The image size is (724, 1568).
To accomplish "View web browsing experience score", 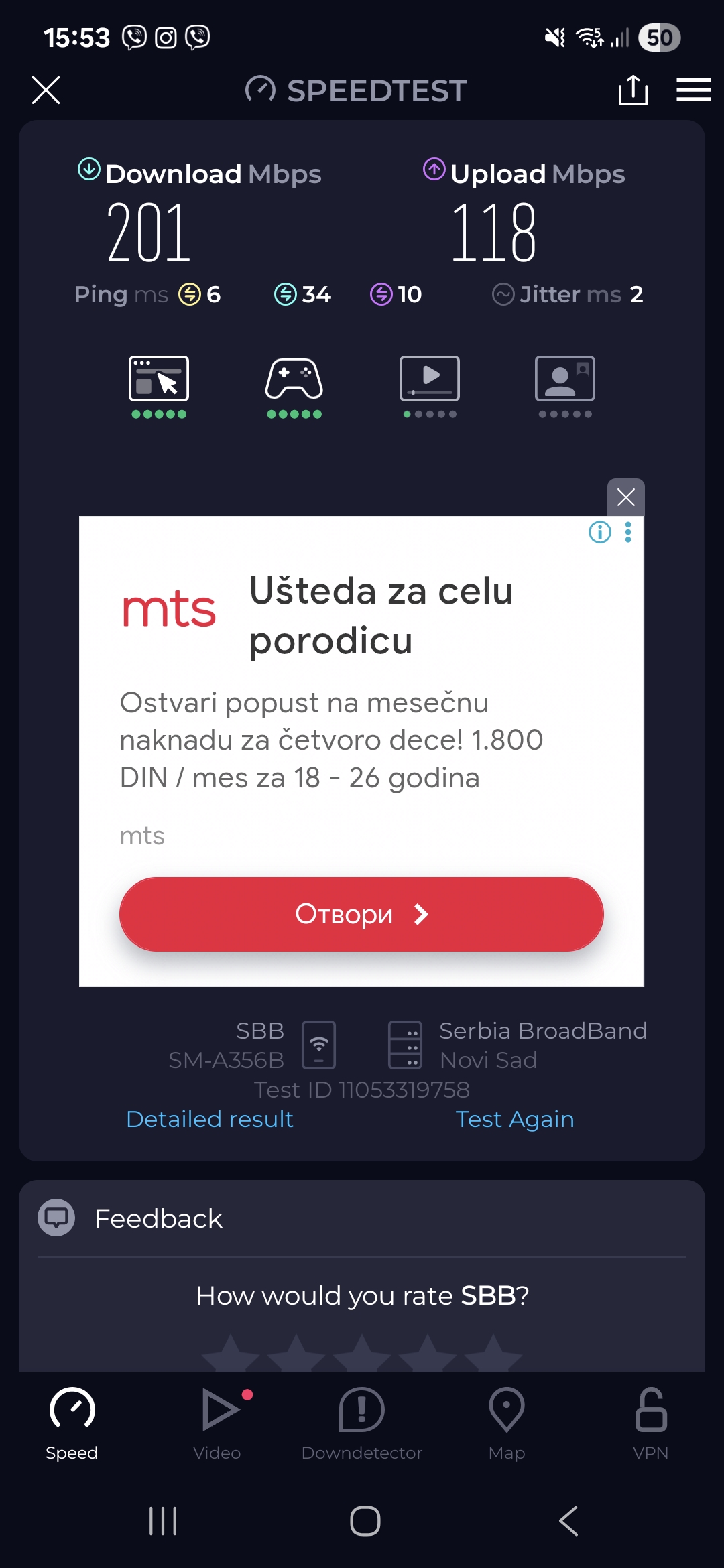I will (159, 387).
